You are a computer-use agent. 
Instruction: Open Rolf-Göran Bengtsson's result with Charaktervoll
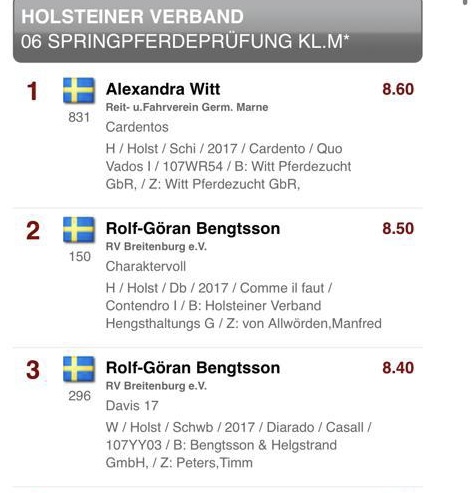(218, 278)
